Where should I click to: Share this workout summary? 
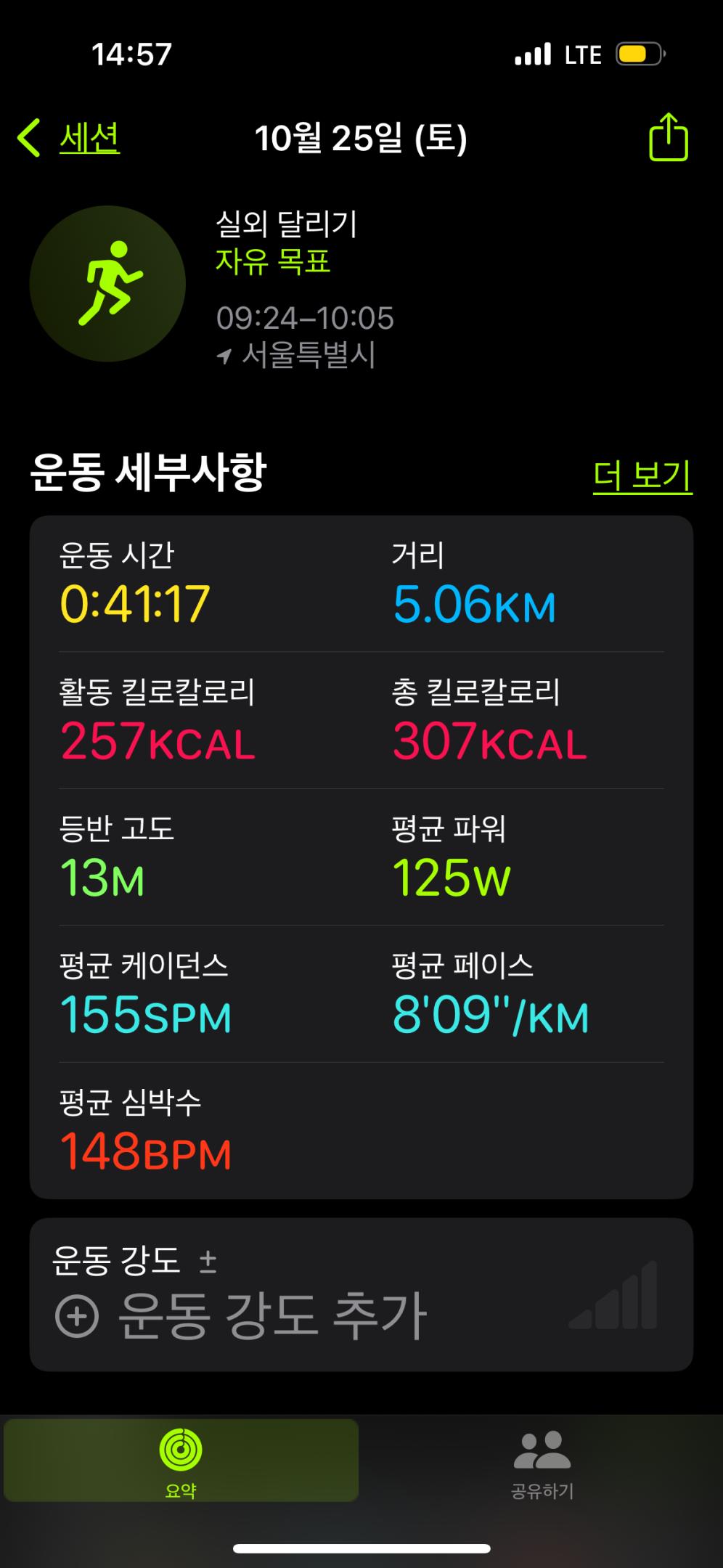(668, 137)
